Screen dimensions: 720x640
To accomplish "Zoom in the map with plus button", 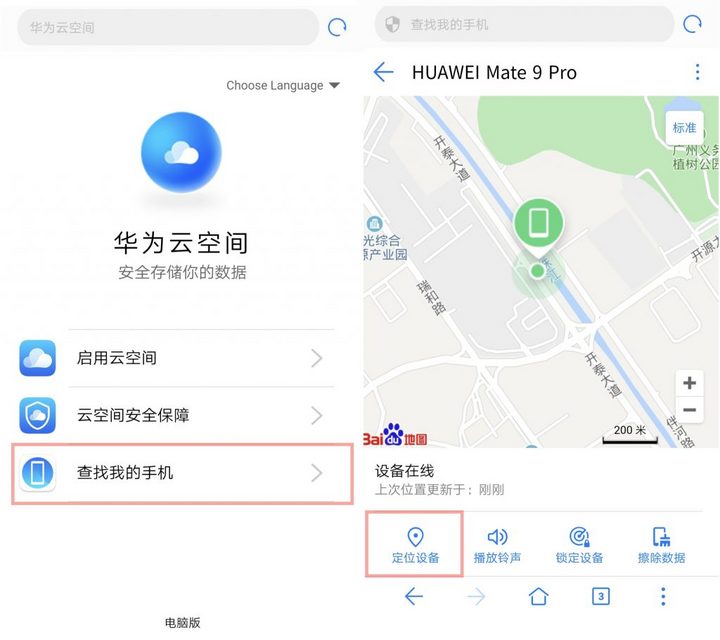I will coord(689,384).
